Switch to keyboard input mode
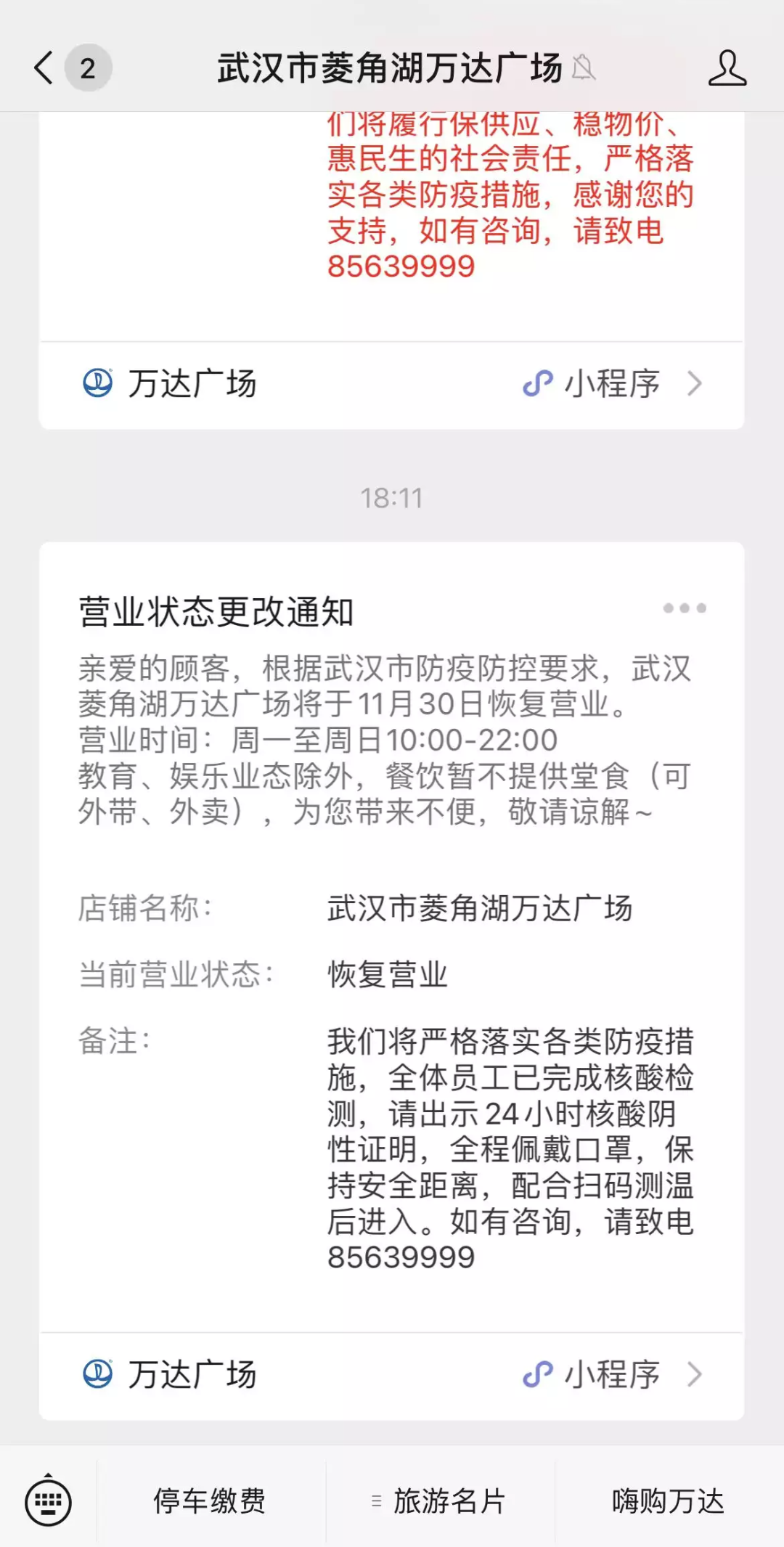Viewport: 784px width, 1547px height. [x=48, y=1501]
